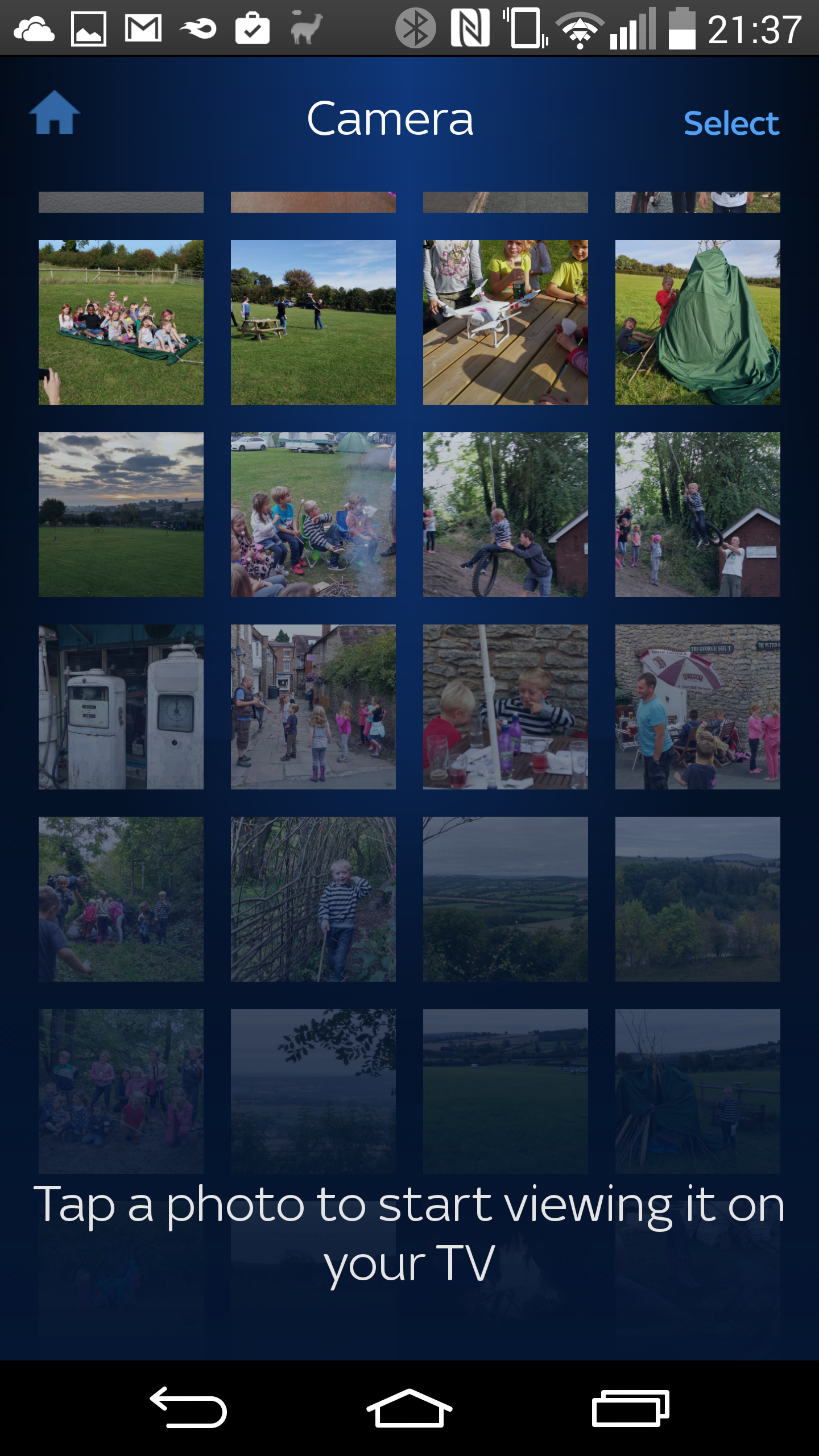This screenshot has height=1456, width=819.
Task: Open recent apps from navigation bar
Action: point(631,1408)
